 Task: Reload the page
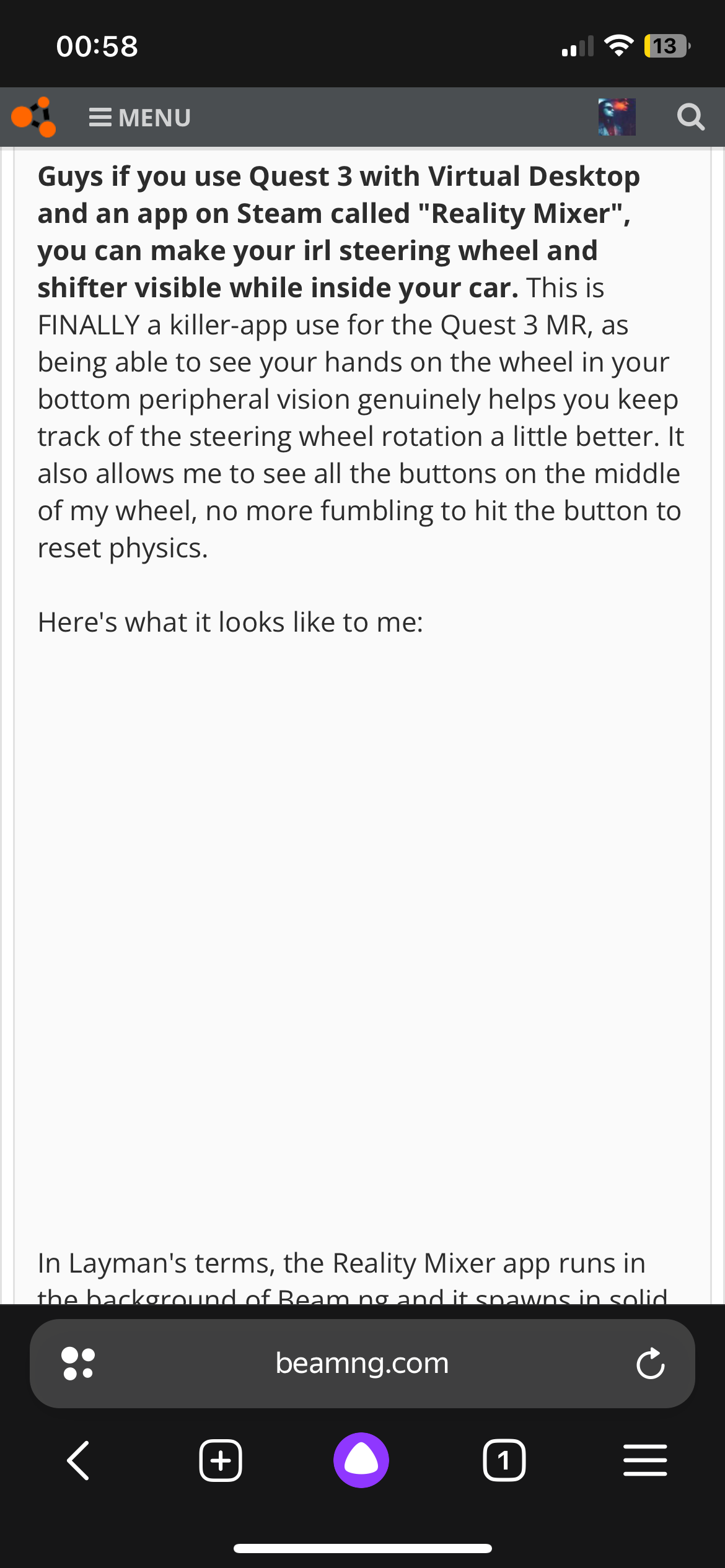650,1363
